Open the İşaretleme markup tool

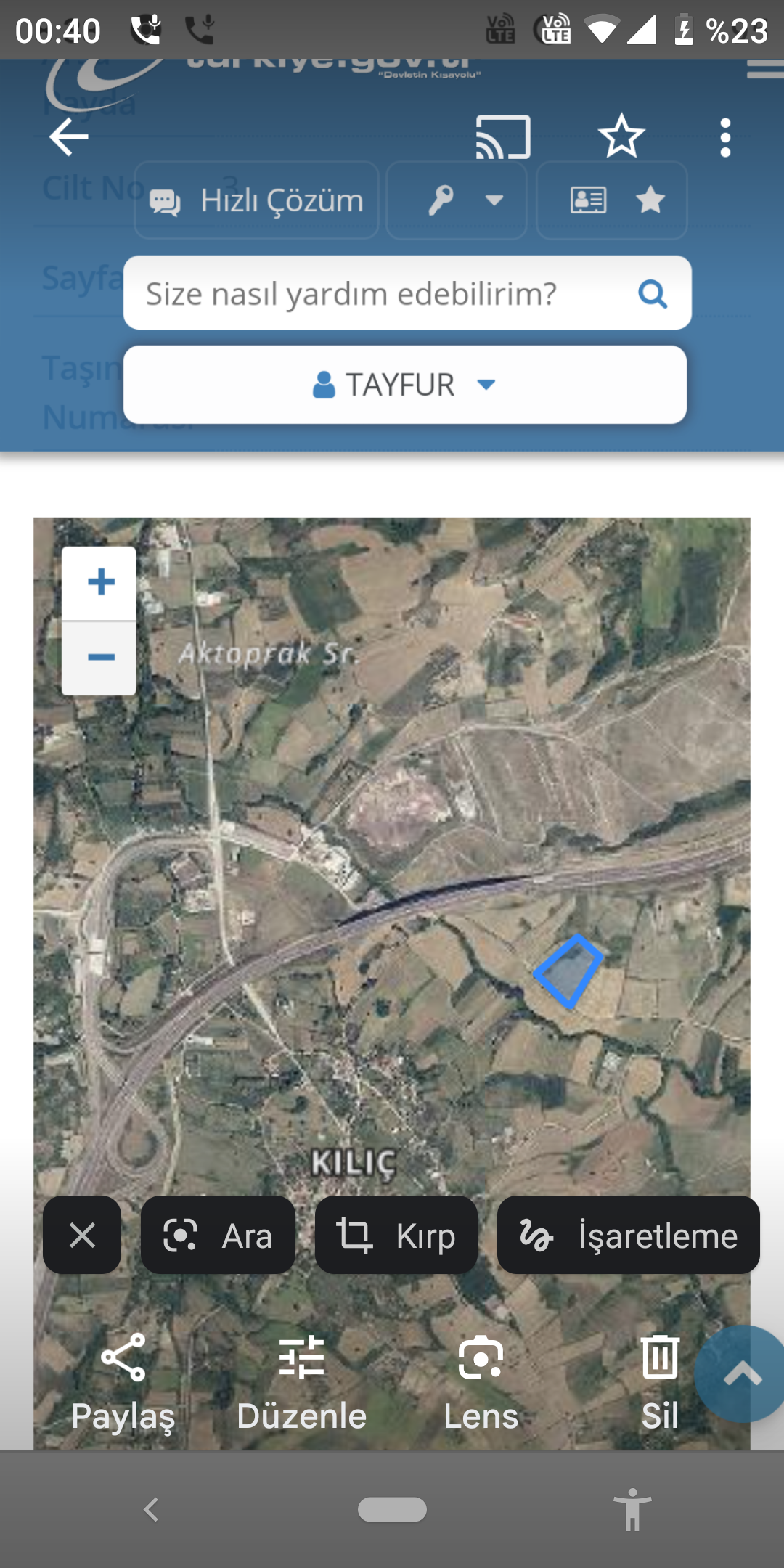pyautogui.click(x=628, y=1235)
